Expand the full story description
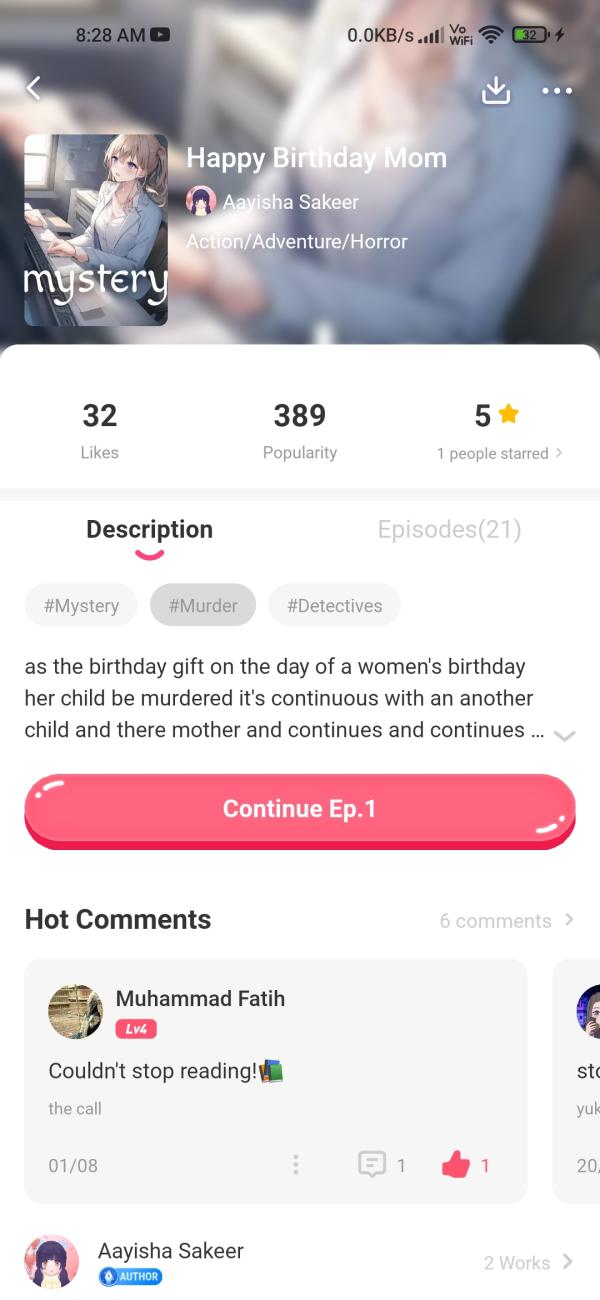Viewport: 600px width, 1300px height. pyautogui.click(x=564, y=735)
